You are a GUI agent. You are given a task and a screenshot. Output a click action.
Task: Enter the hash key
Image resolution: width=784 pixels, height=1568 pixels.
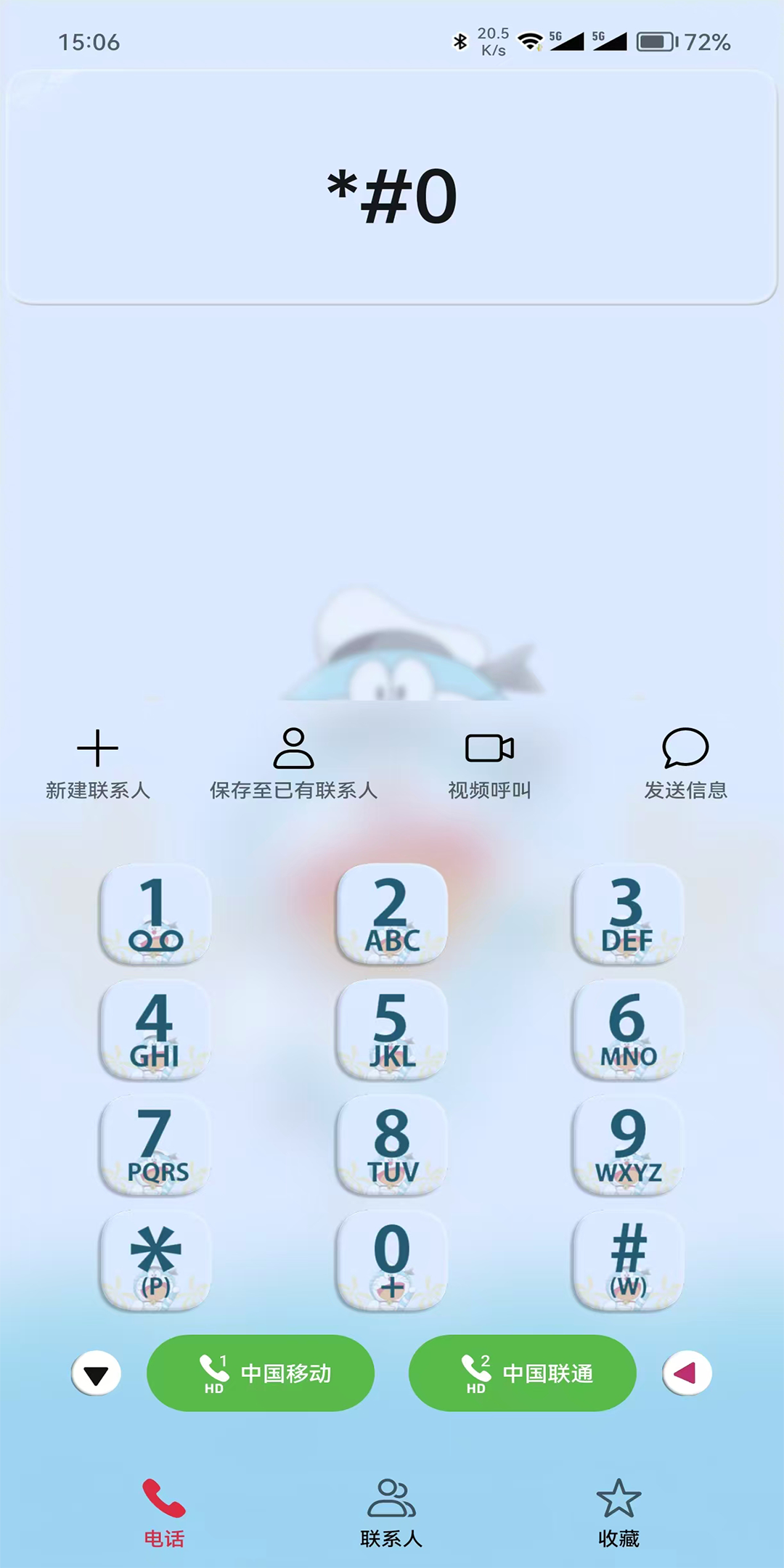627,1260
